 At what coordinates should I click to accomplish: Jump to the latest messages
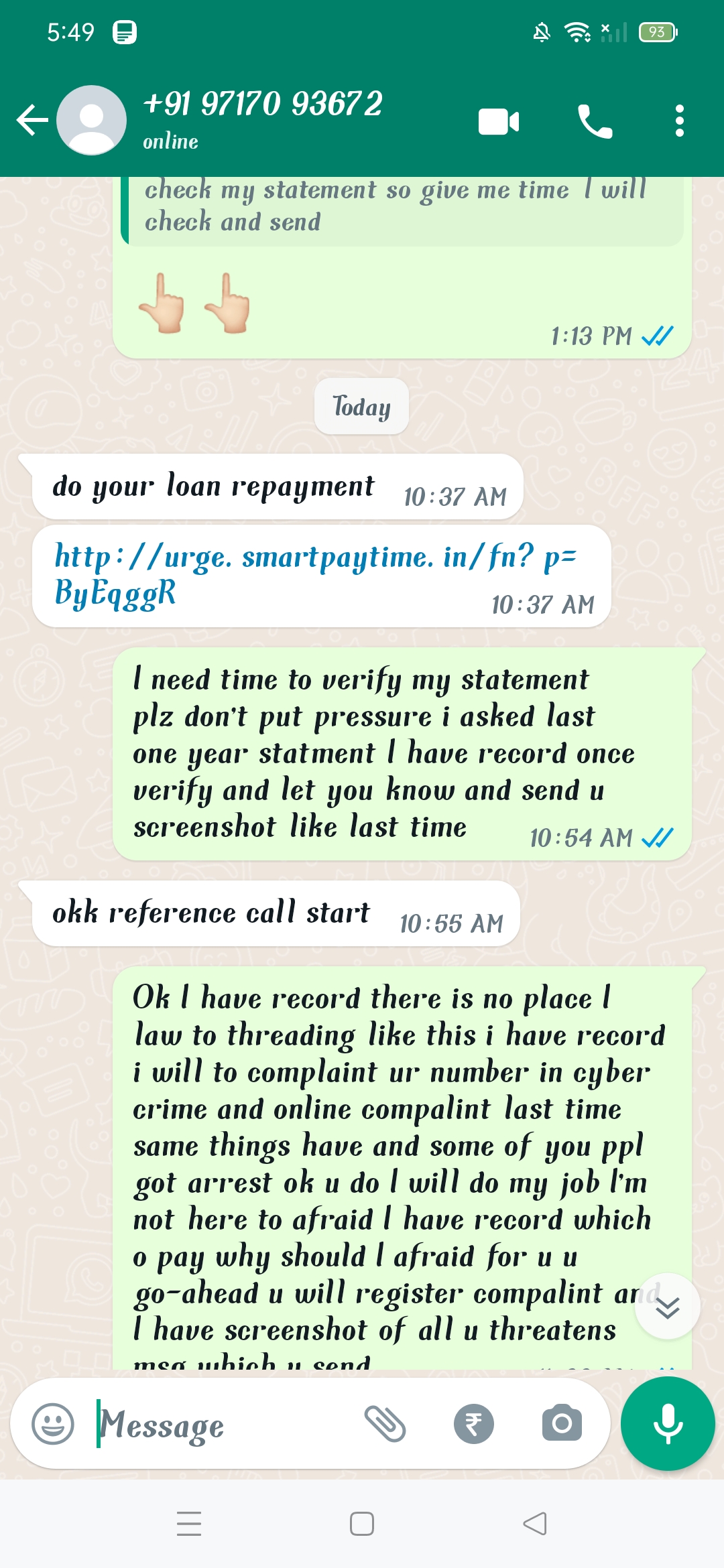tap(667, 1306)
